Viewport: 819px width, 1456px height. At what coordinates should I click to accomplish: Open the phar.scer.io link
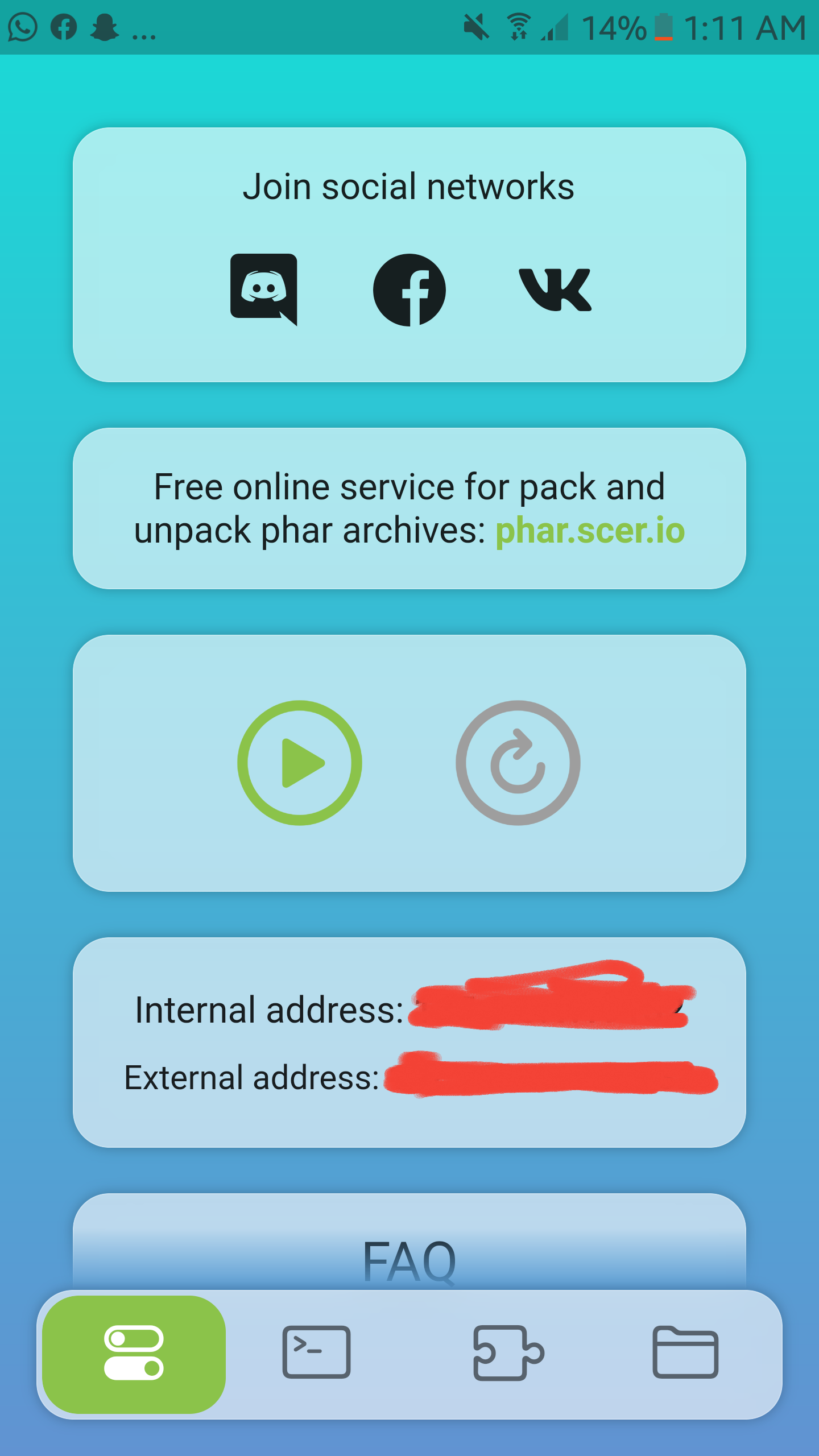pos(590,531)
